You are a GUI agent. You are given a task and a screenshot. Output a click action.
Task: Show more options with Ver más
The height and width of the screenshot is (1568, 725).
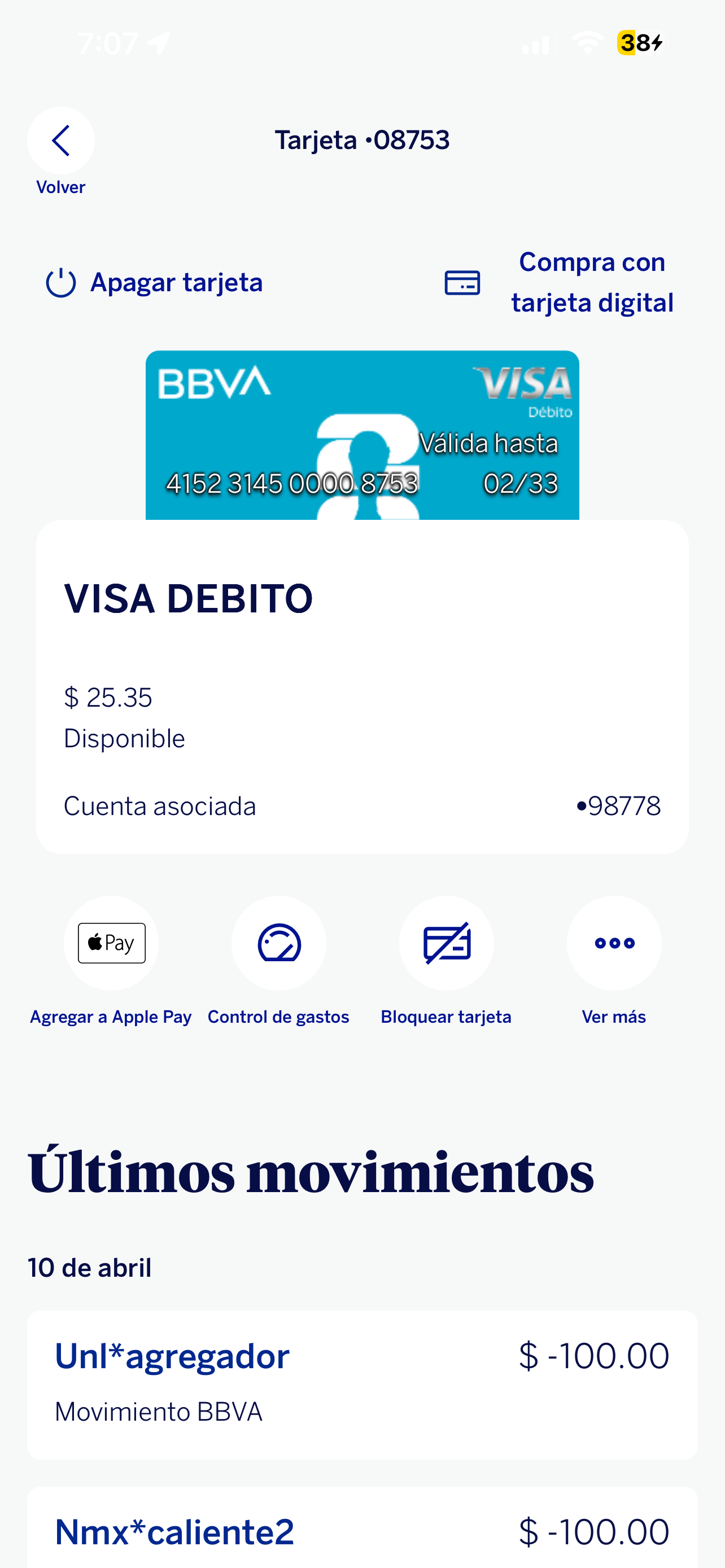click(x=614, y=943)
